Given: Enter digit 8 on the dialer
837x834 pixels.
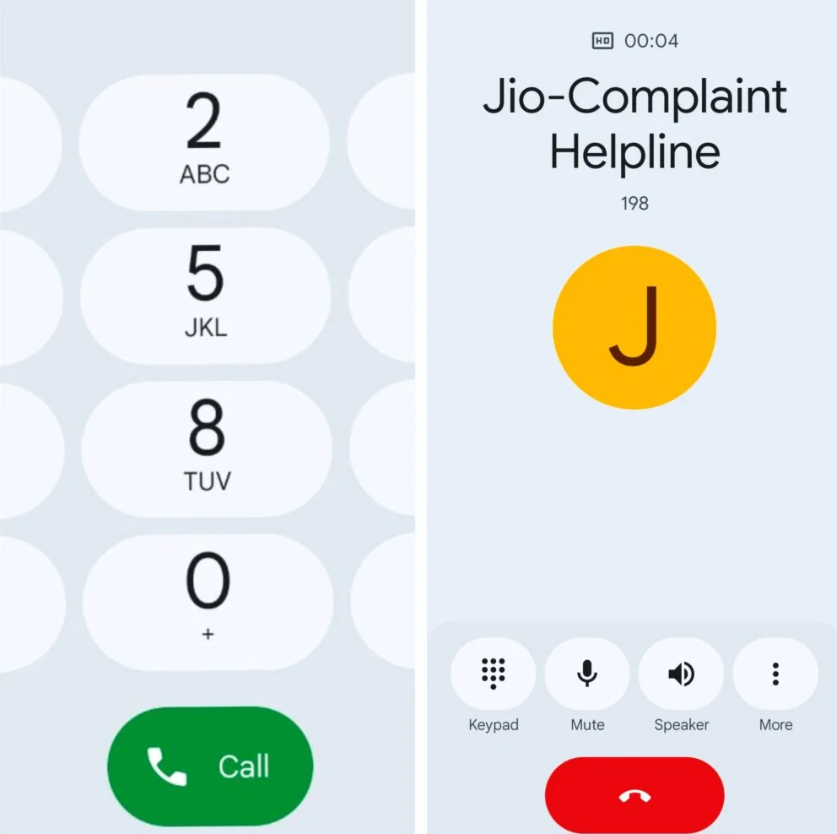Looking at the screenshot, I should click(206, 449).
